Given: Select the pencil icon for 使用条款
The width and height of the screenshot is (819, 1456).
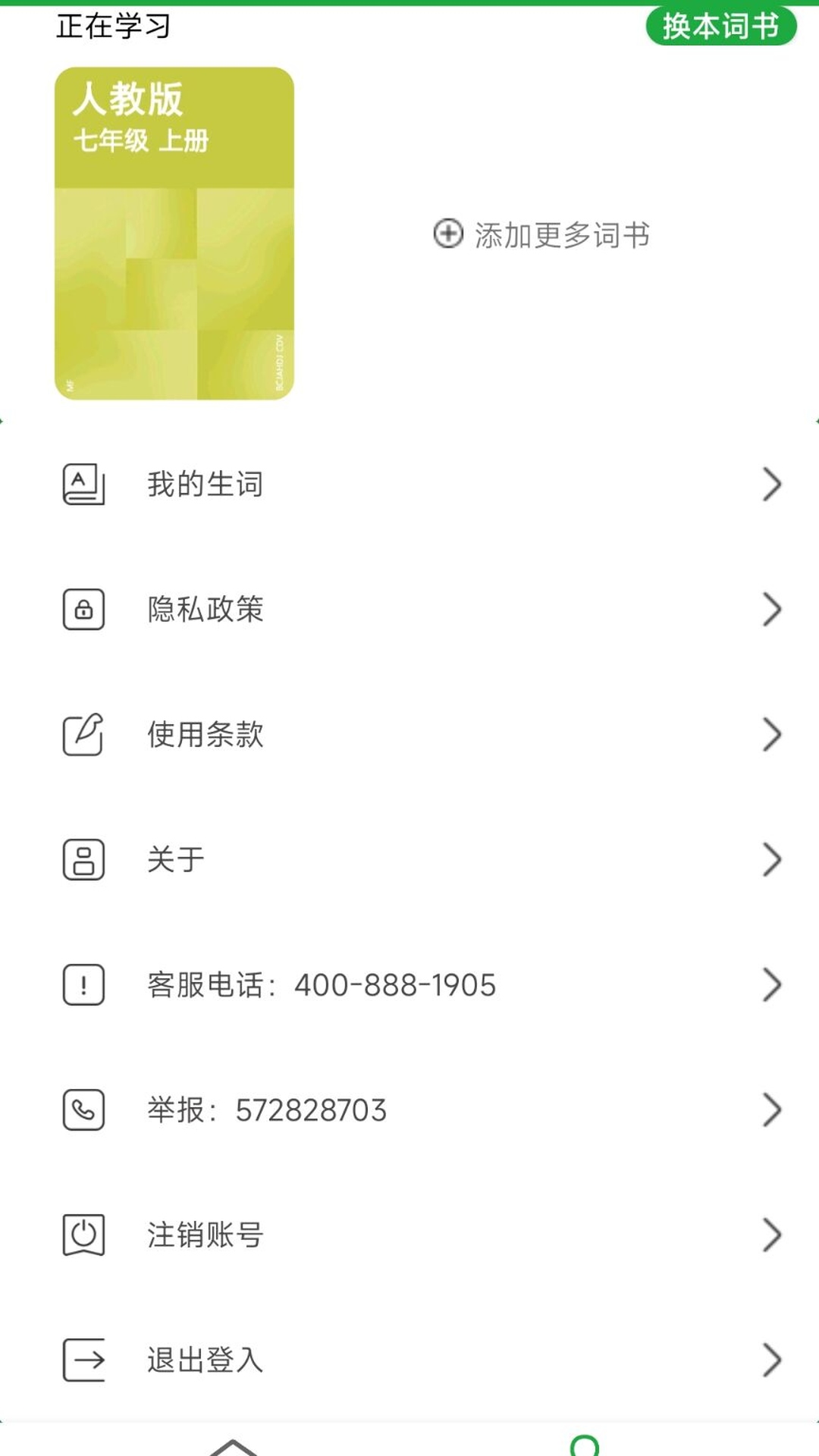Looking at the screenshot, I should click(83, 734).
